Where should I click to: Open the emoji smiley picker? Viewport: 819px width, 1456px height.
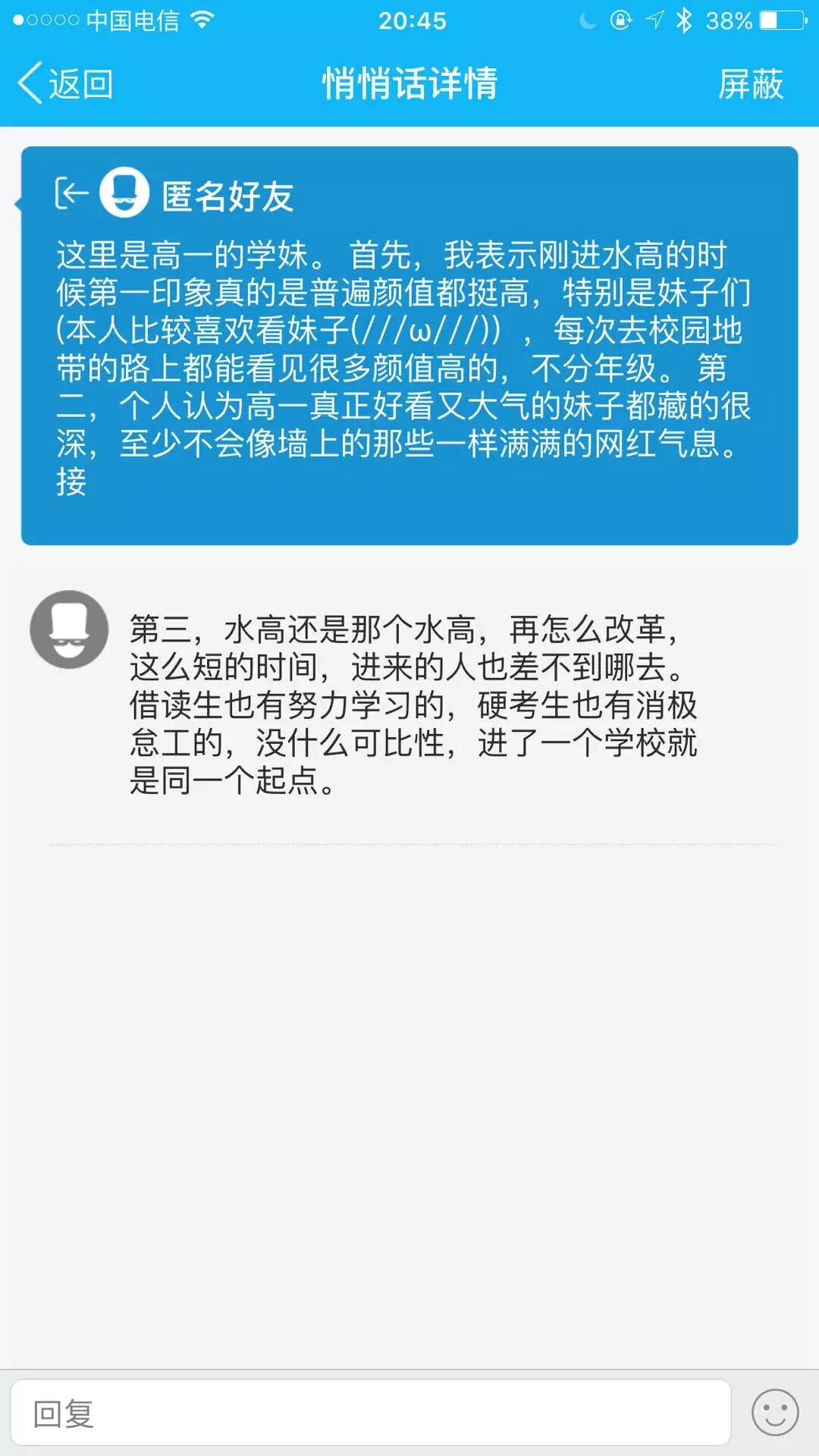tap(774, 1414)
